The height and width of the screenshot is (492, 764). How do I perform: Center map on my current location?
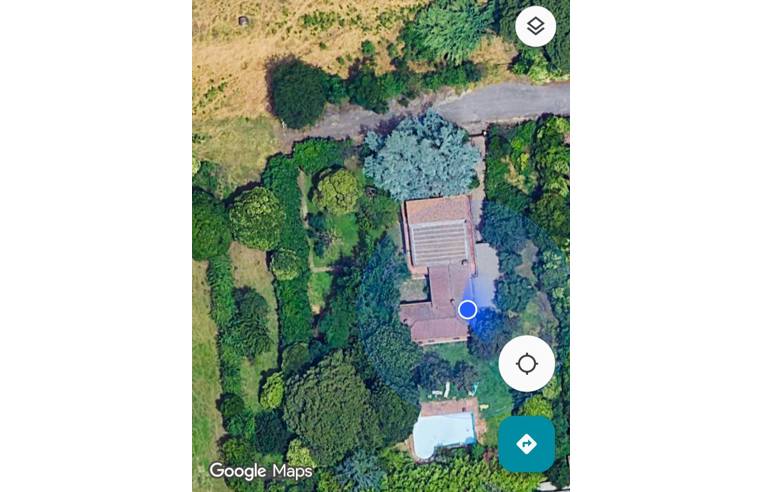(x=526, y=364)
